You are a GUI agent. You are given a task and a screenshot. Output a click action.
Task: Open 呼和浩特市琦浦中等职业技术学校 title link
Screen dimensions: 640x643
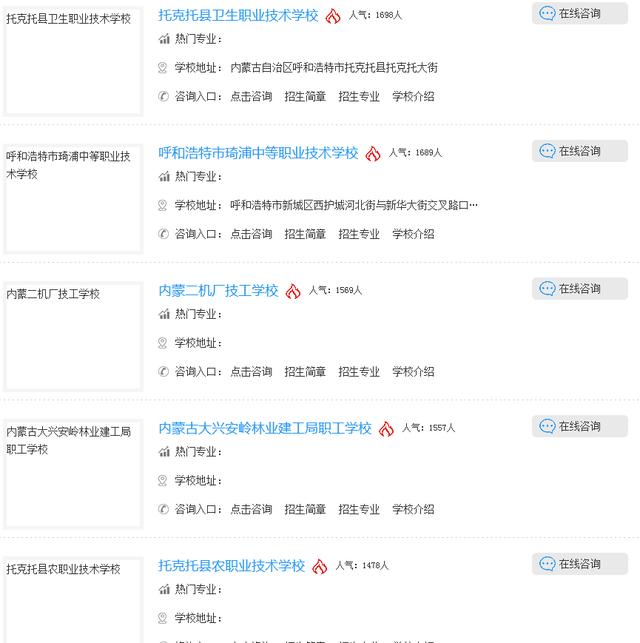(x=258, y=153)
